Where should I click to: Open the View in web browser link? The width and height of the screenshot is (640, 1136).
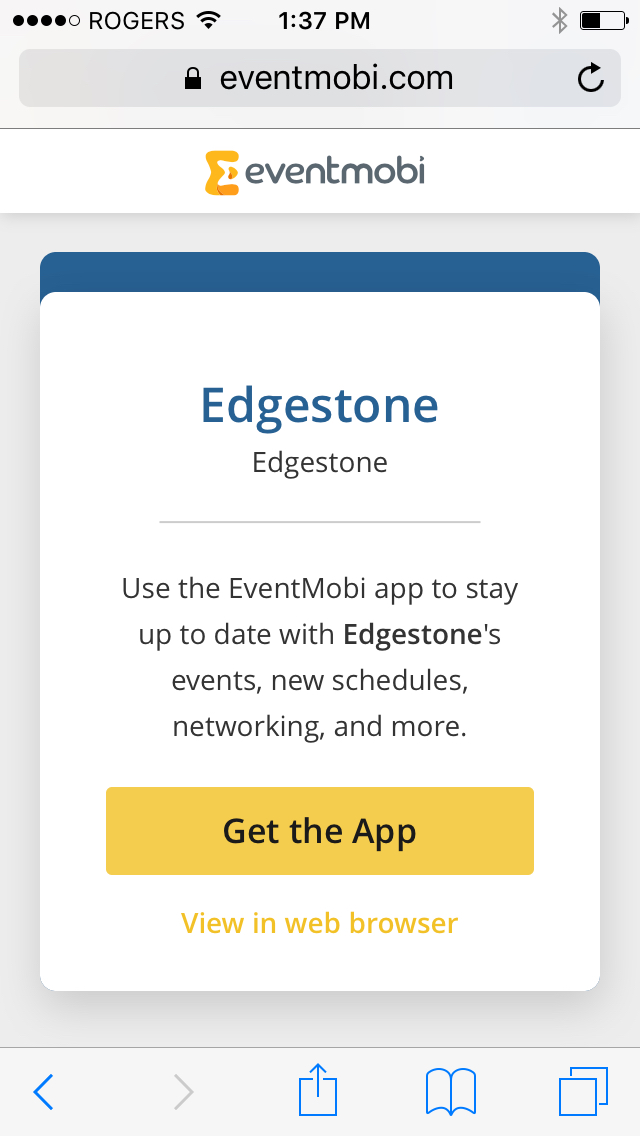(320, 923)
